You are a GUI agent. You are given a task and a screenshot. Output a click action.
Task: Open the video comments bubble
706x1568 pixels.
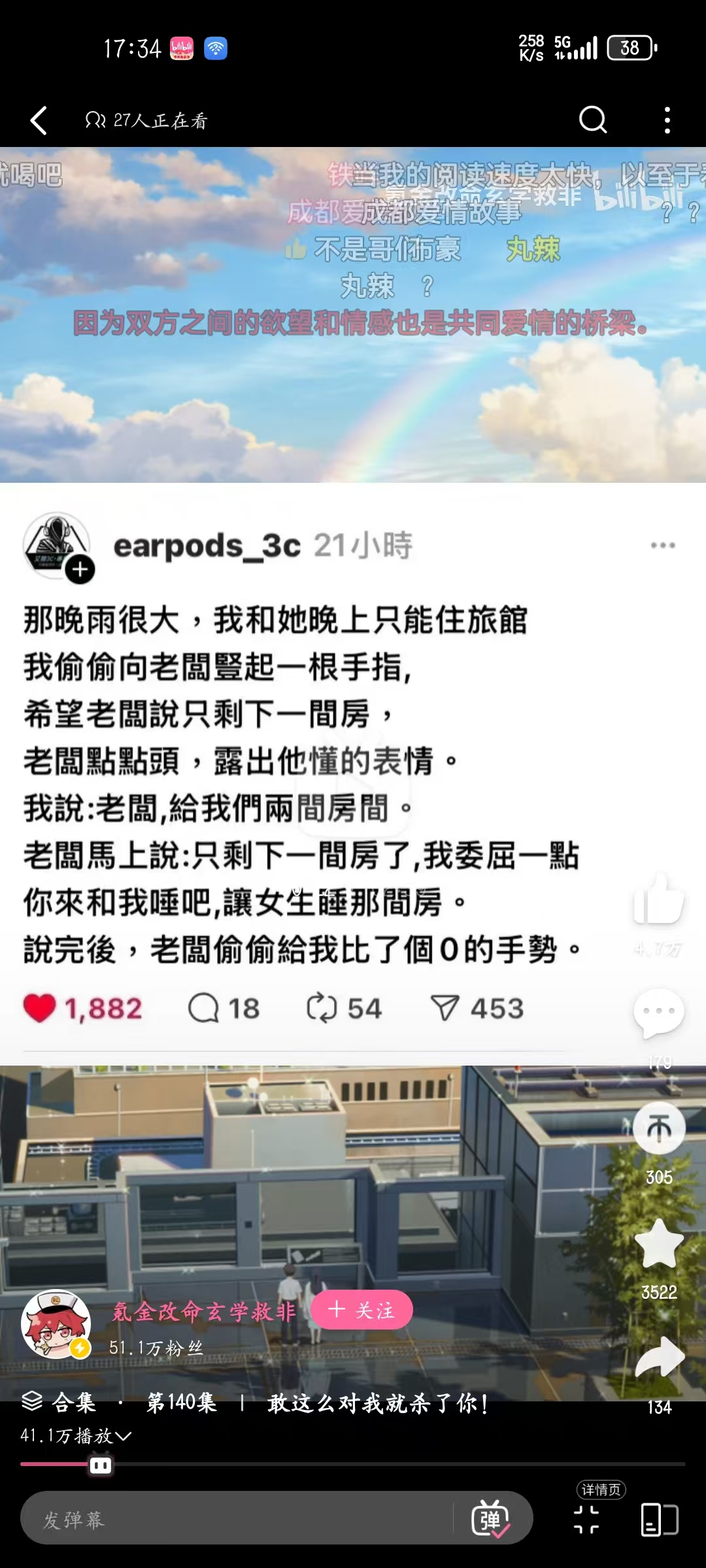point(658,1013)
